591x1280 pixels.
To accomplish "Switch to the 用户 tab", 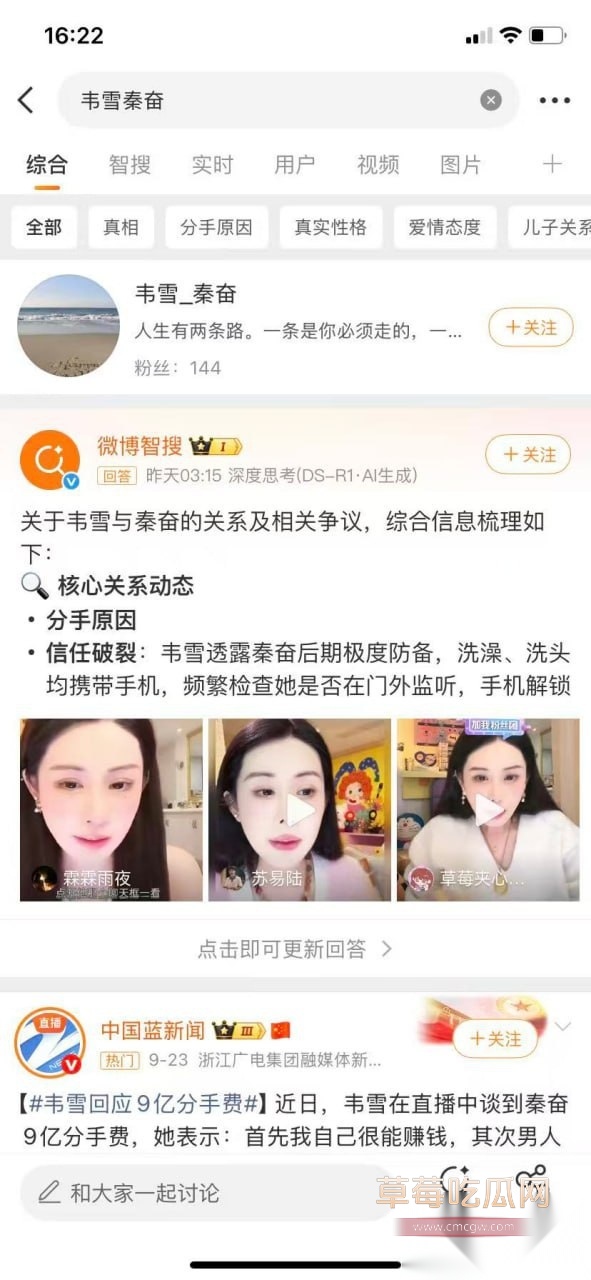I will (295, 165).
